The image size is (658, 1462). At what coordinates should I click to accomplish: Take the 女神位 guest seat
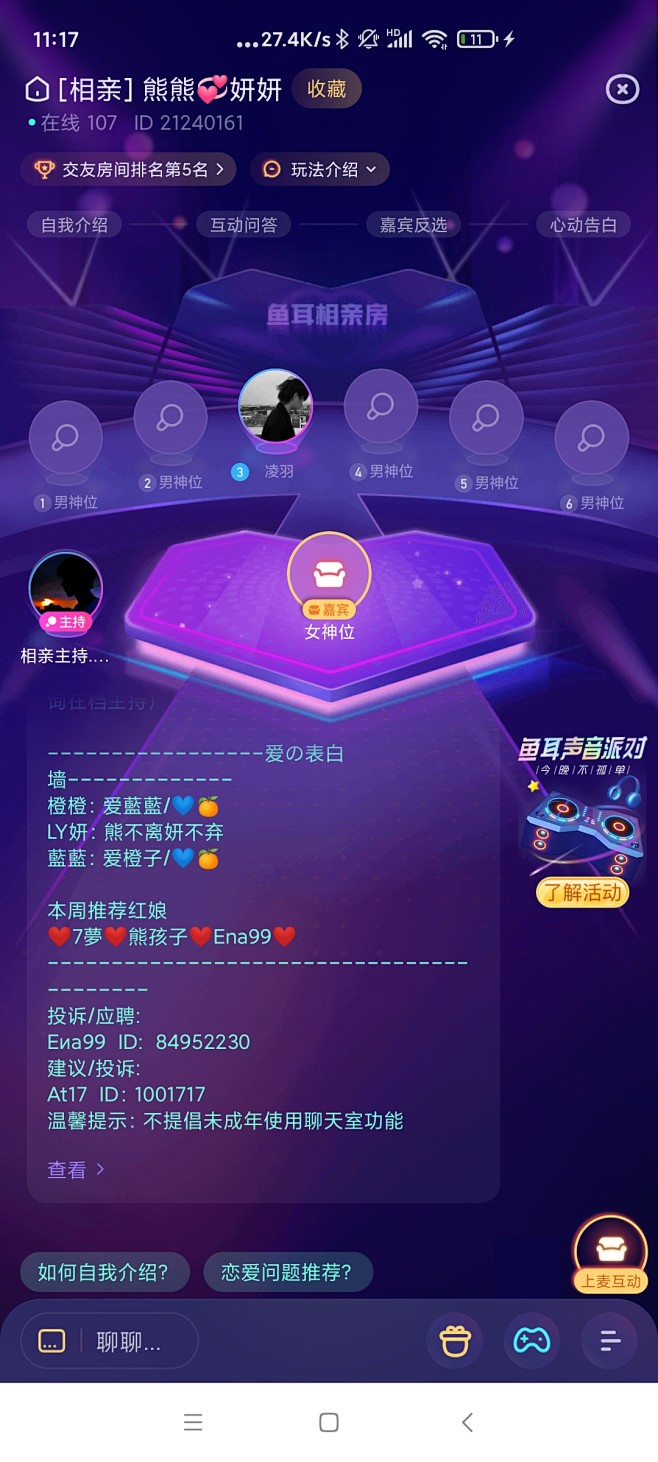pos(329,574)
